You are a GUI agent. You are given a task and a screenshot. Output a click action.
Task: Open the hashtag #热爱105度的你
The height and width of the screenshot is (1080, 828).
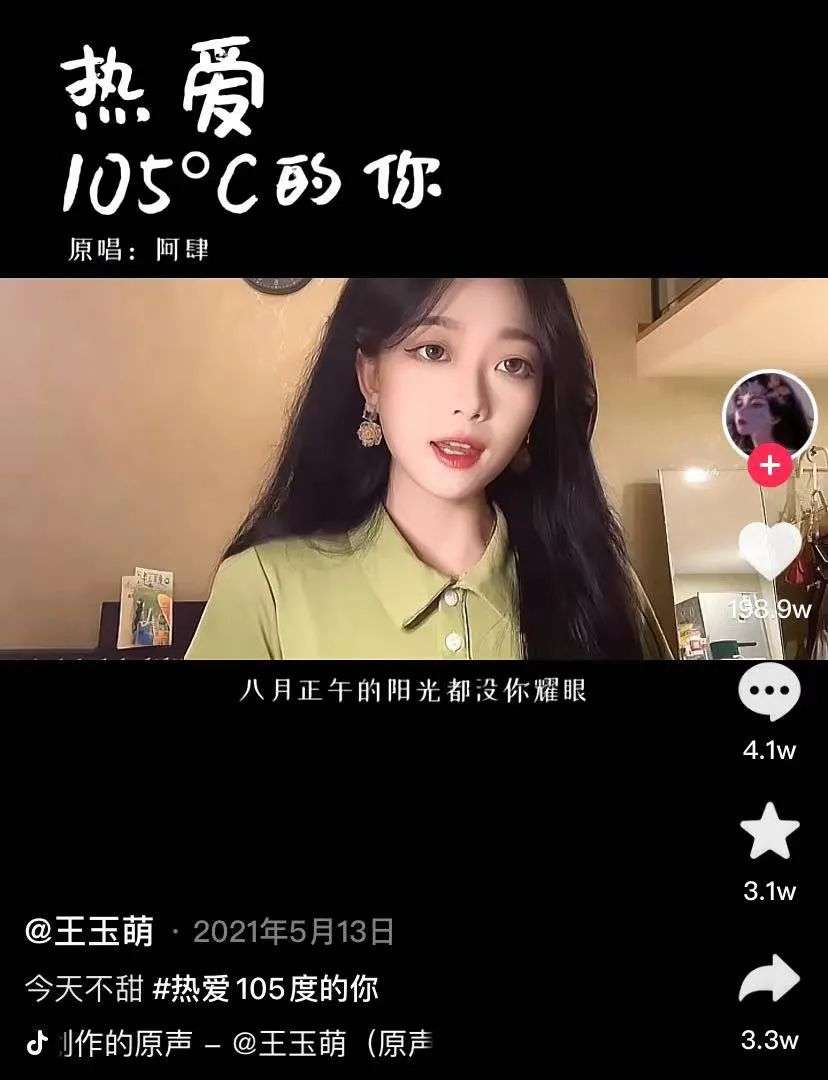point(266,989)
